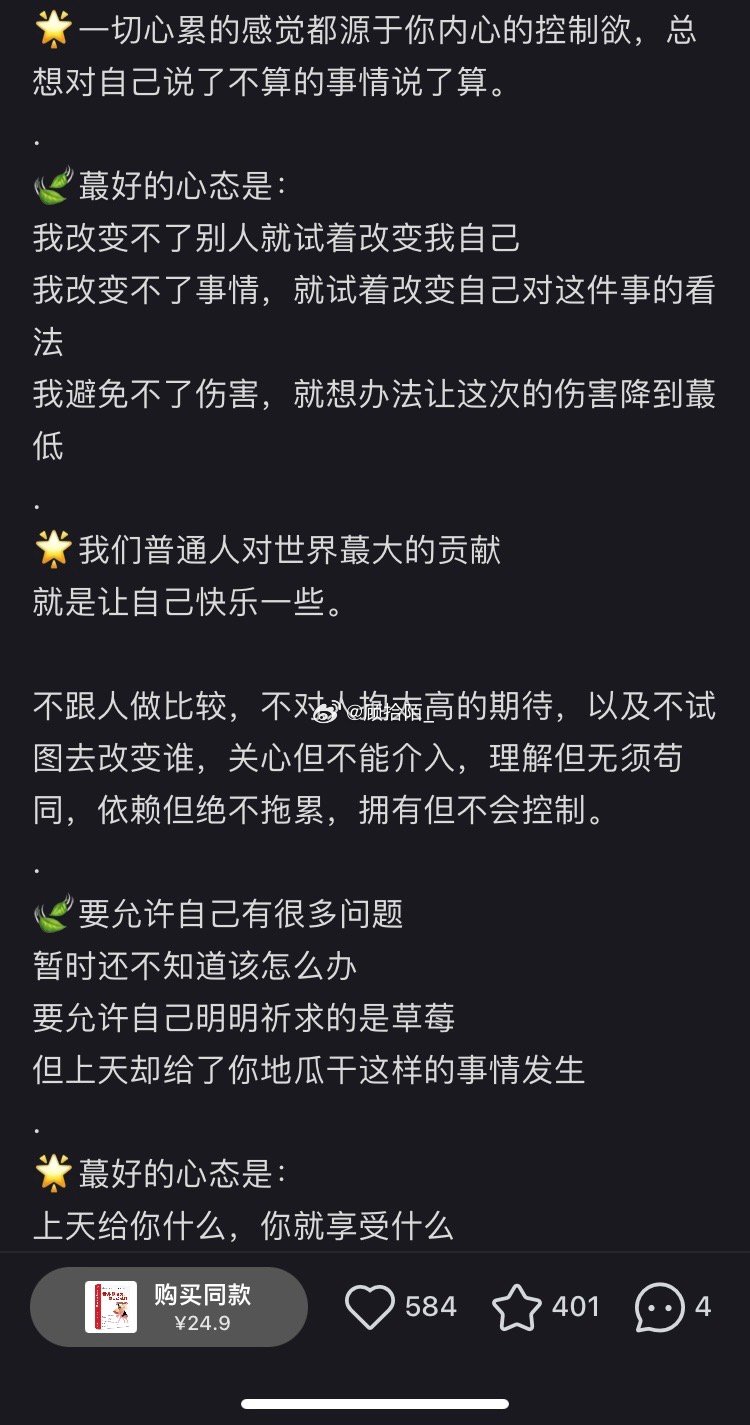Save the post using the star icon
This screenshot has height=1425, width=750.
click(x=517, y=1307)
